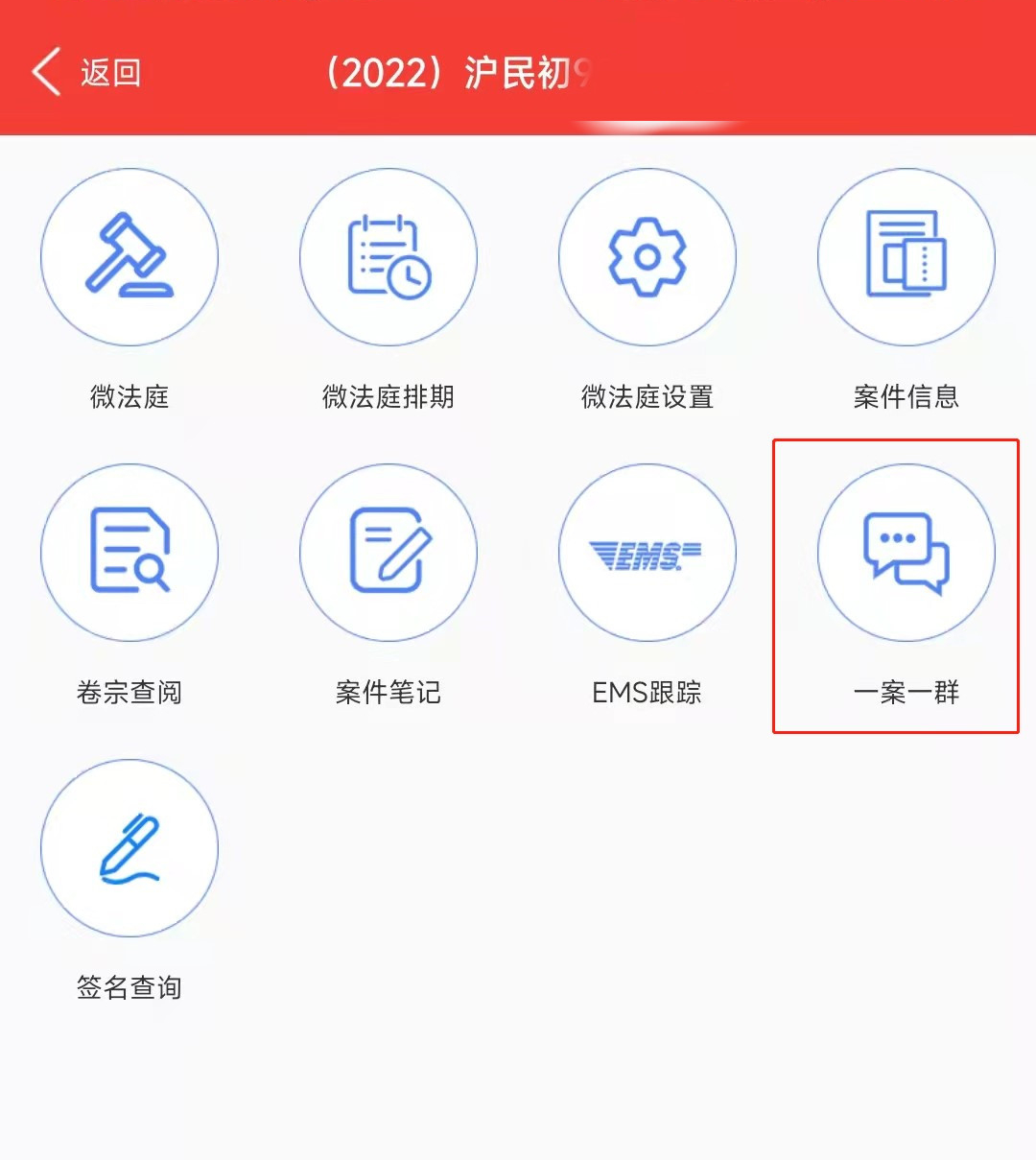The width and height of the screenshot is (1036, 1160).
Task: View 案件信息 case information
Action: click(x=906, y=257)
